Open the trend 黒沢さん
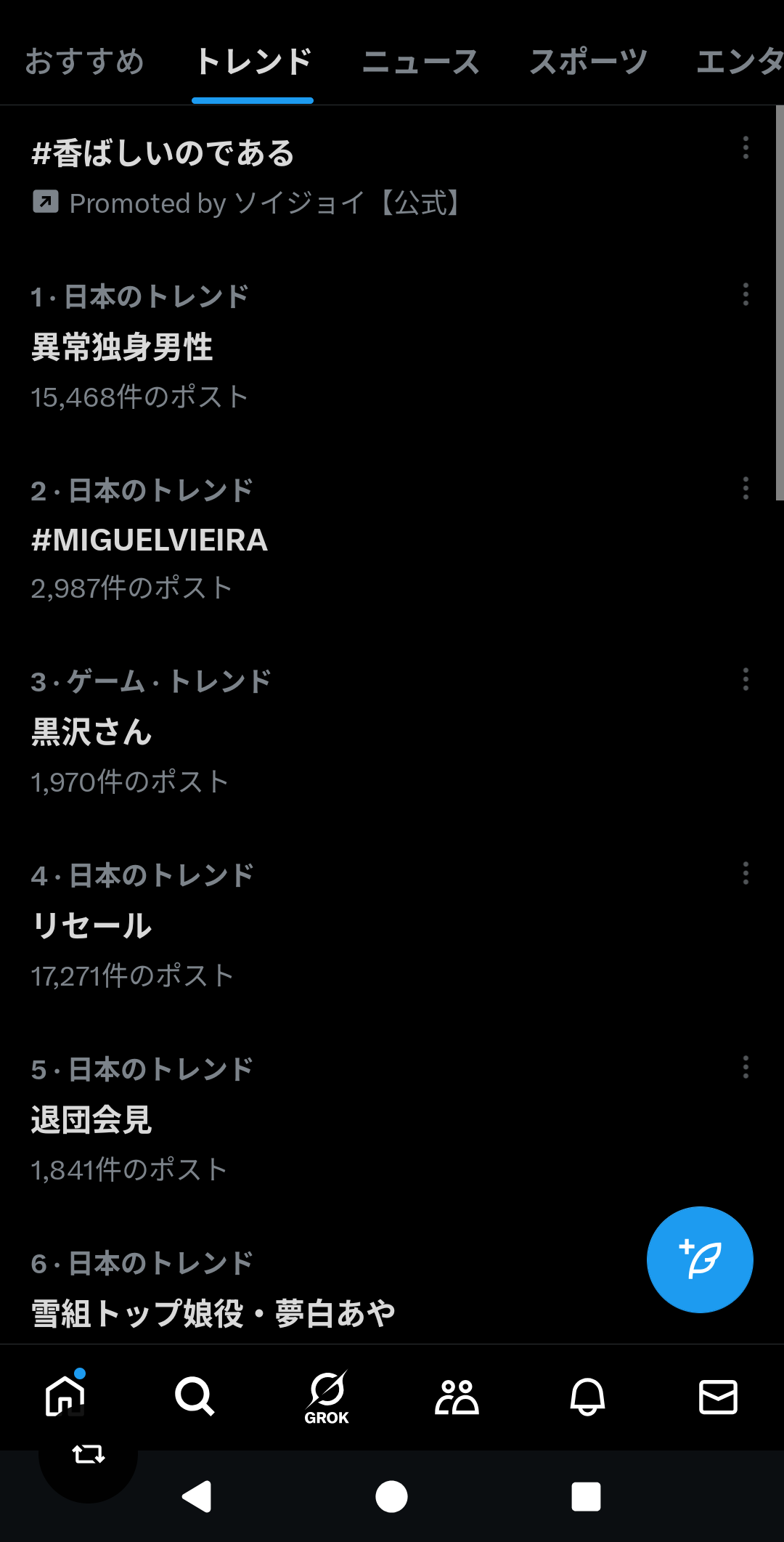The image size is (784, 1542). (91, 732)
